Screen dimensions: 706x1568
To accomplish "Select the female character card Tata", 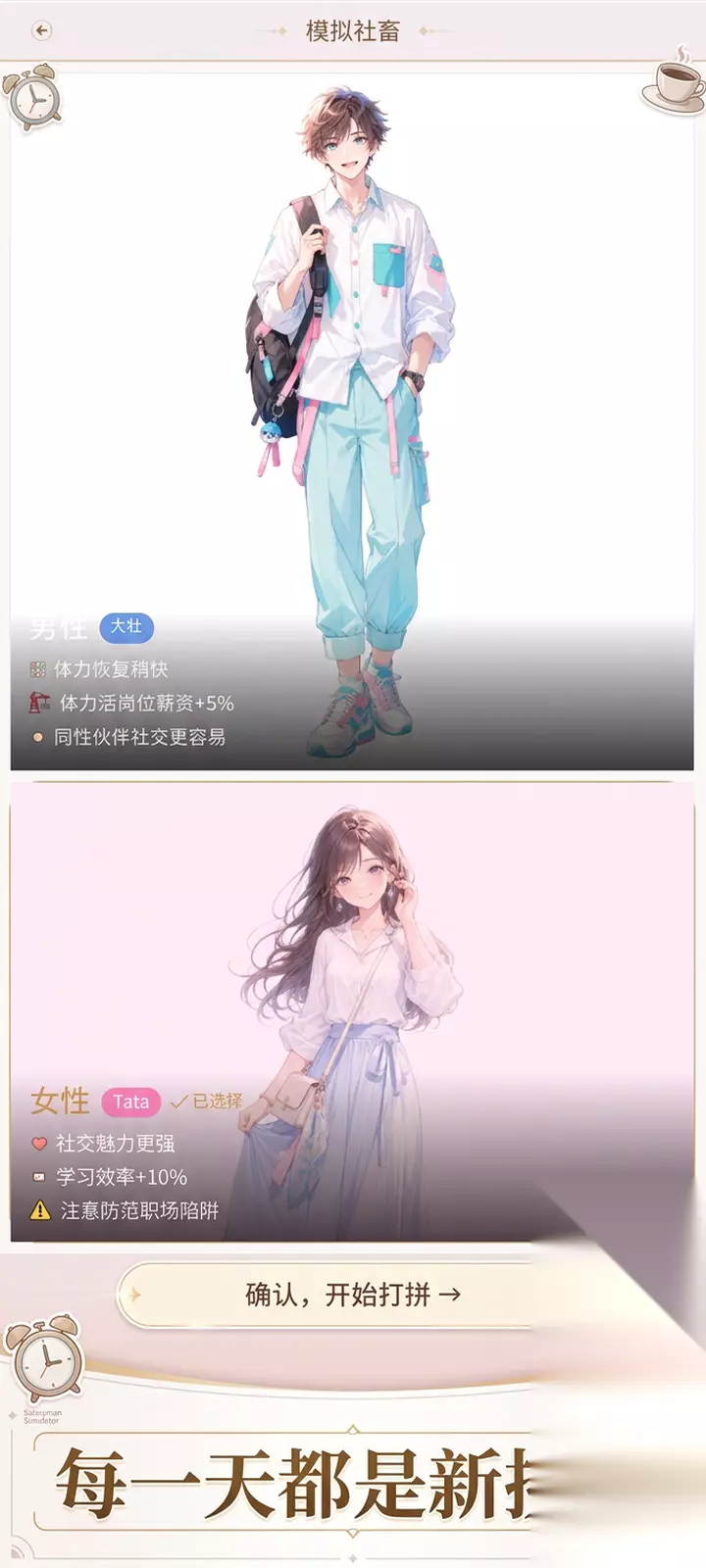I will (x=352, y=1011).
